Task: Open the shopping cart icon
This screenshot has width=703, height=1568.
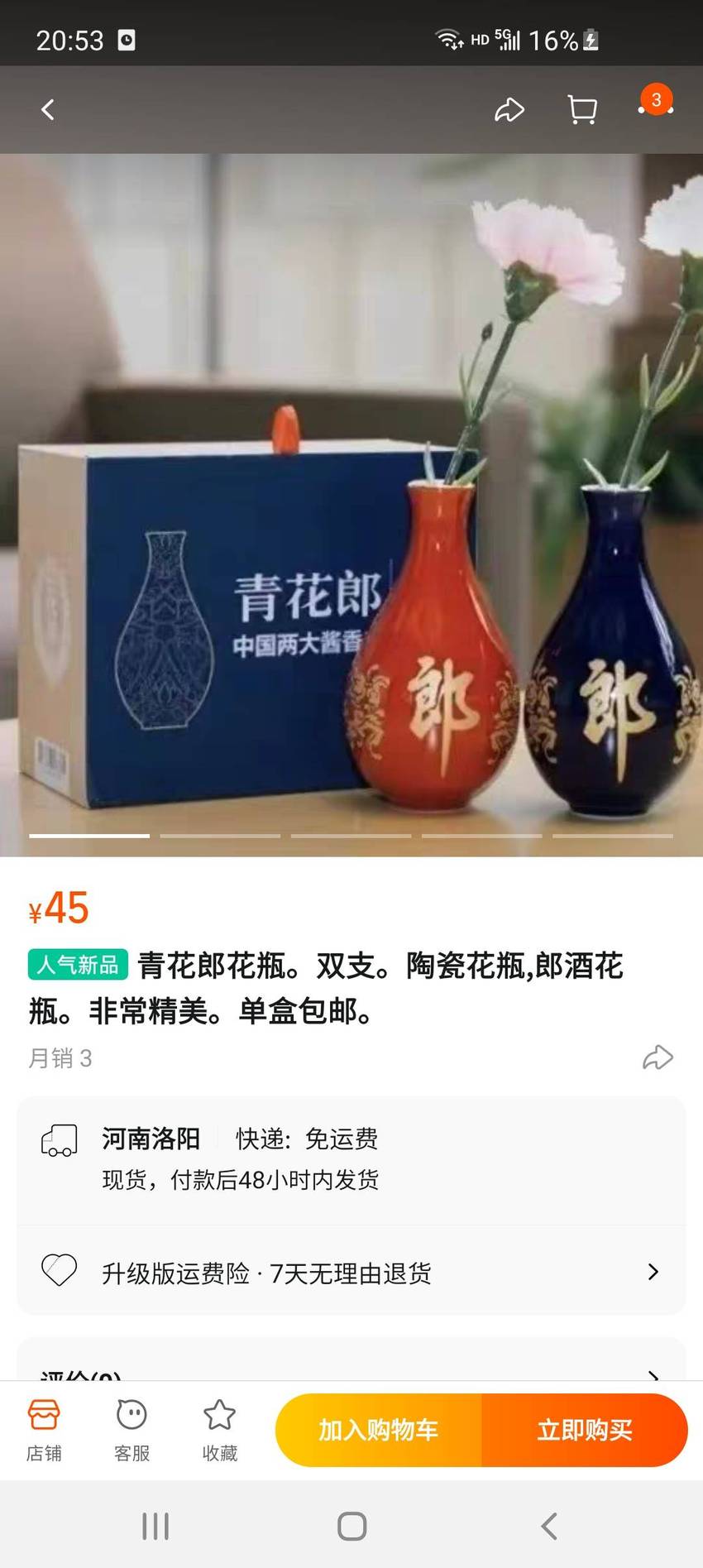Action: click(582, 109)
